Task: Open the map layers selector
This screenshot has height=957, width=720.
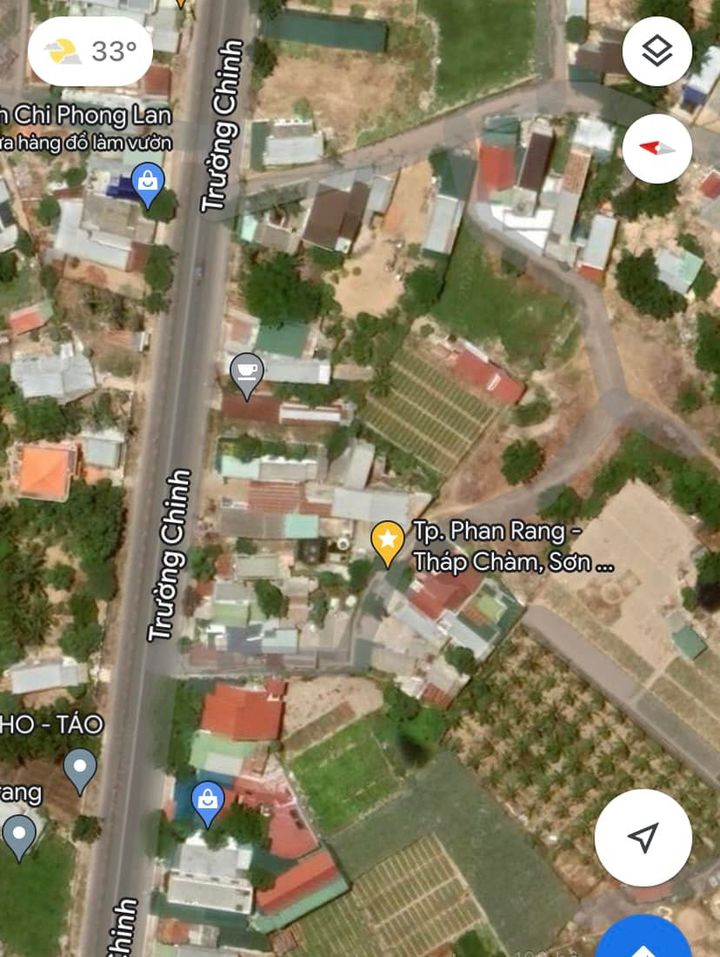Action: point(657,52)
